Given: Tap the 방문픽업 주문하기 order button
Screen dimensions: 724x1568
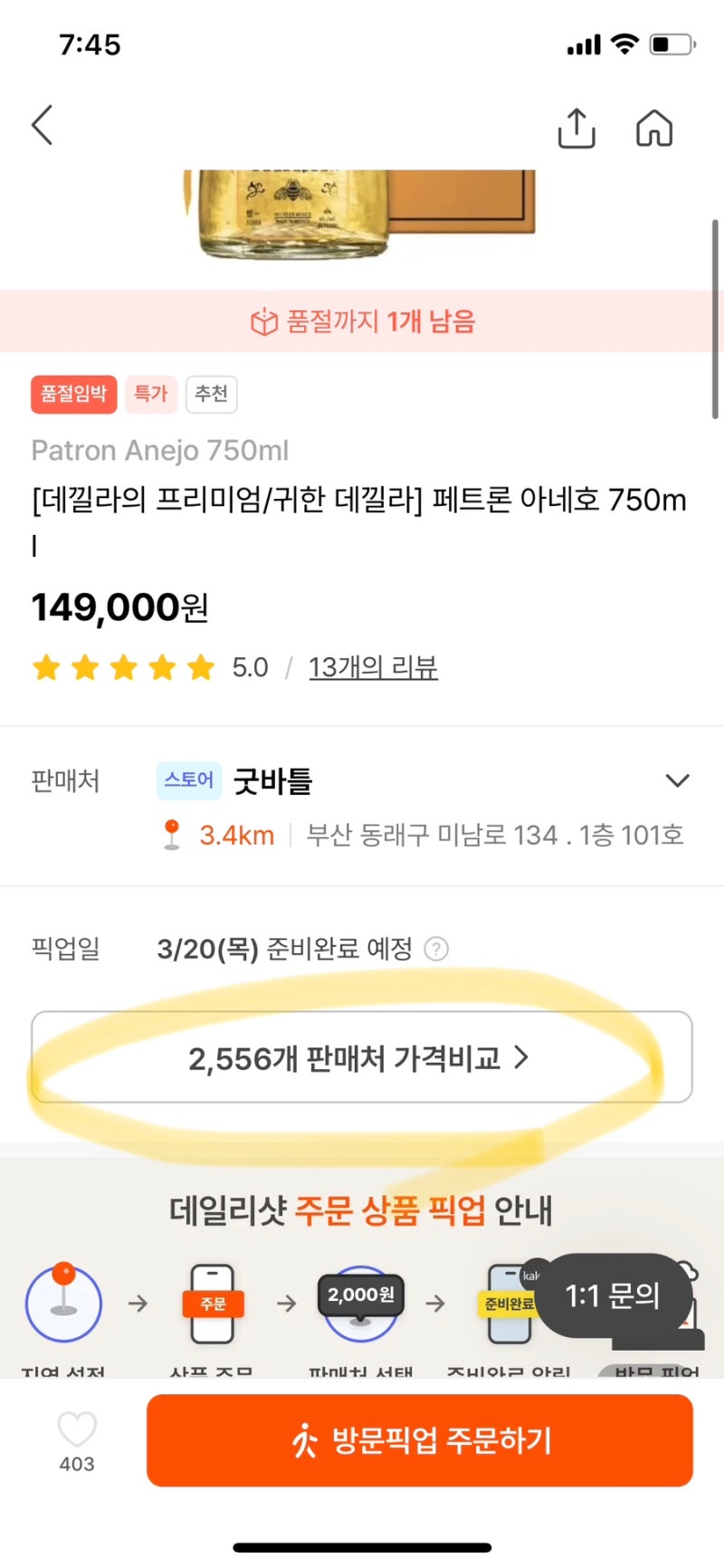Looking at the screenshot, I should coord(419,1439).
